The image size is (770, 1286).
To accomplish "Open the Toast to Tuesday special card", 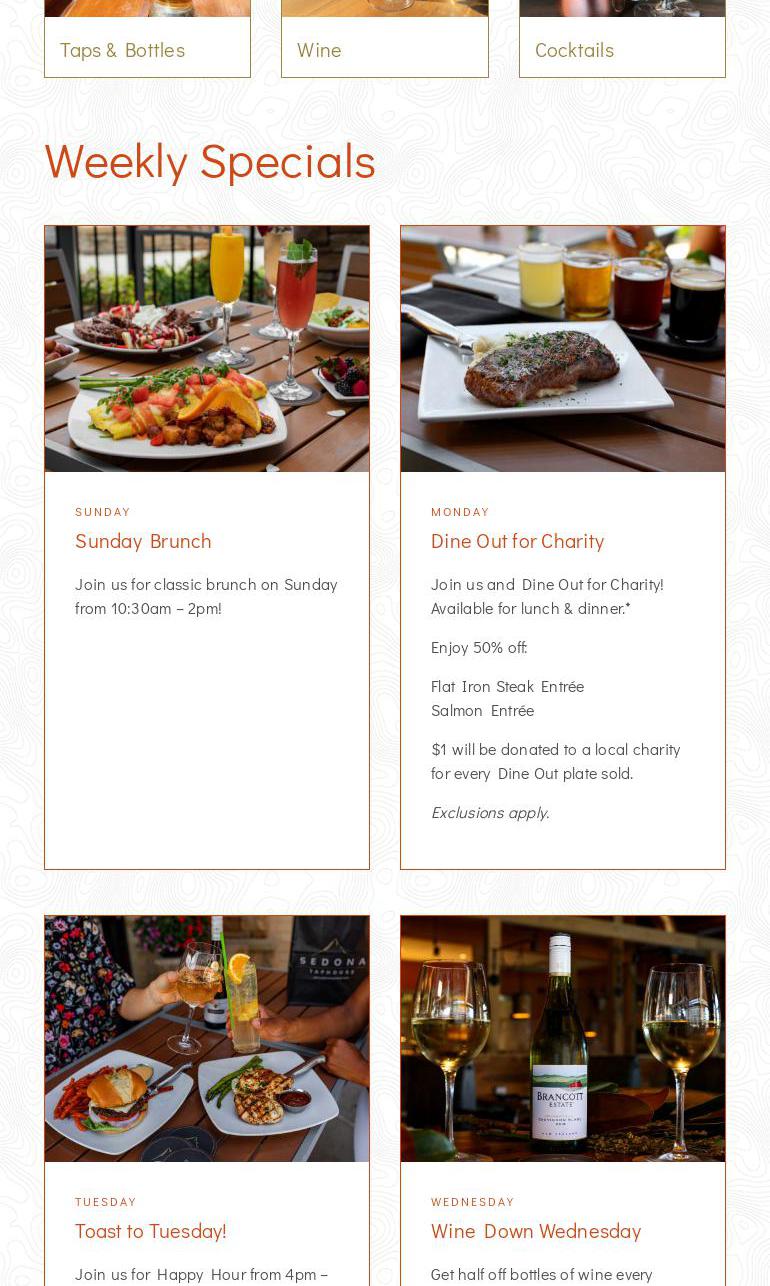I will click(207, 1100).
